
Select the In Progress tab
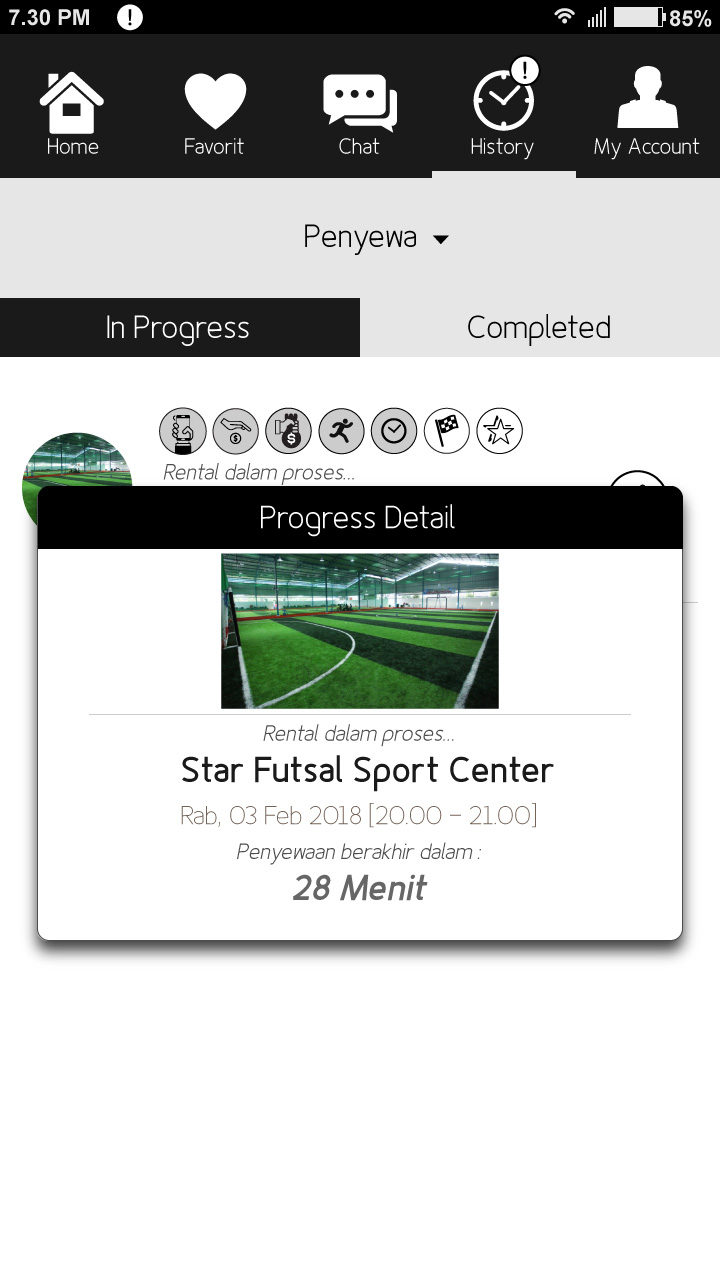[179, 327]
